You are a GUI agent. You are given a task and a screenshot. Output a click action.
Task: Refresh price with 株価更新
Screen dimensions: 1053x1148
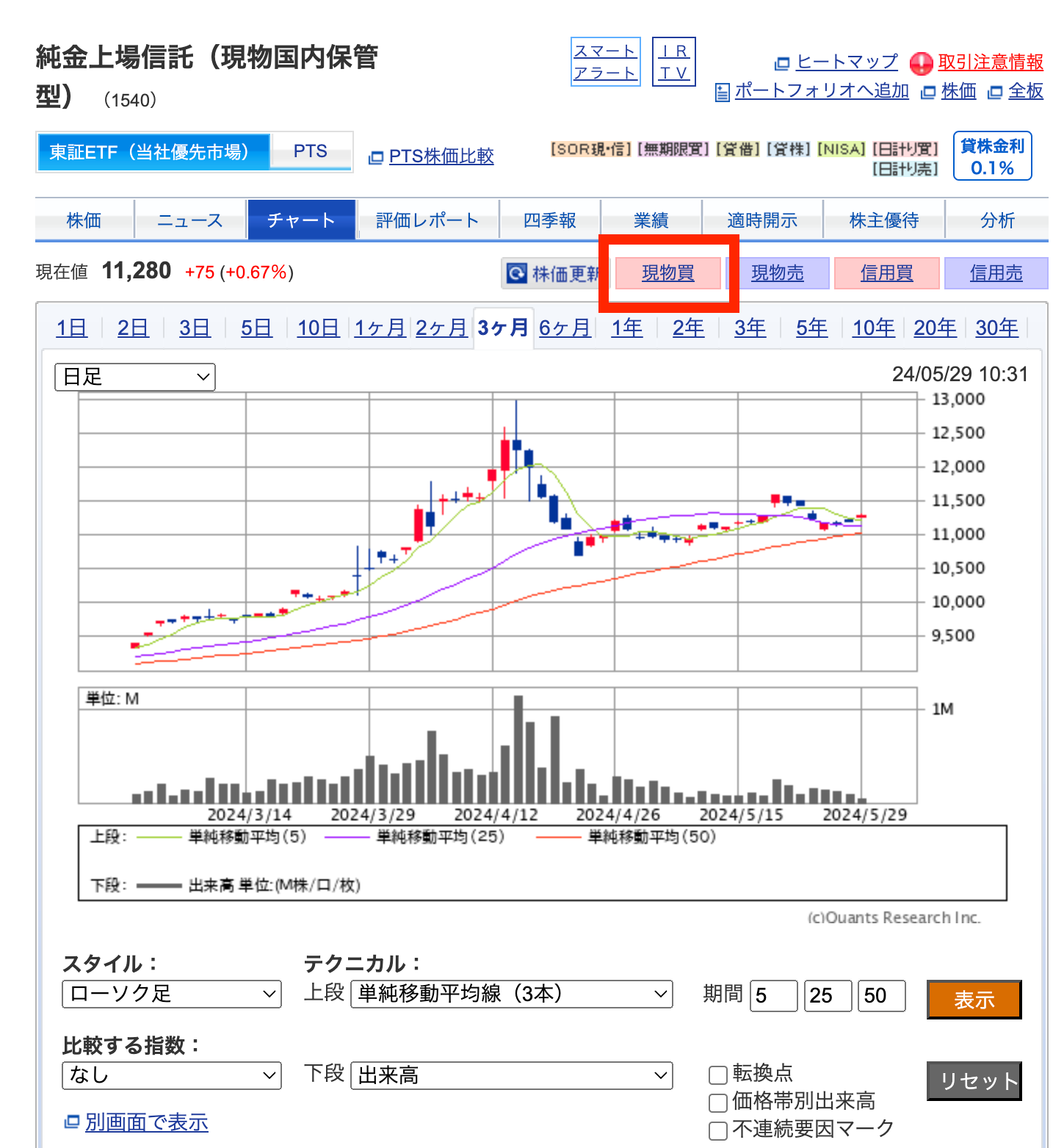[x=554, y=273]
